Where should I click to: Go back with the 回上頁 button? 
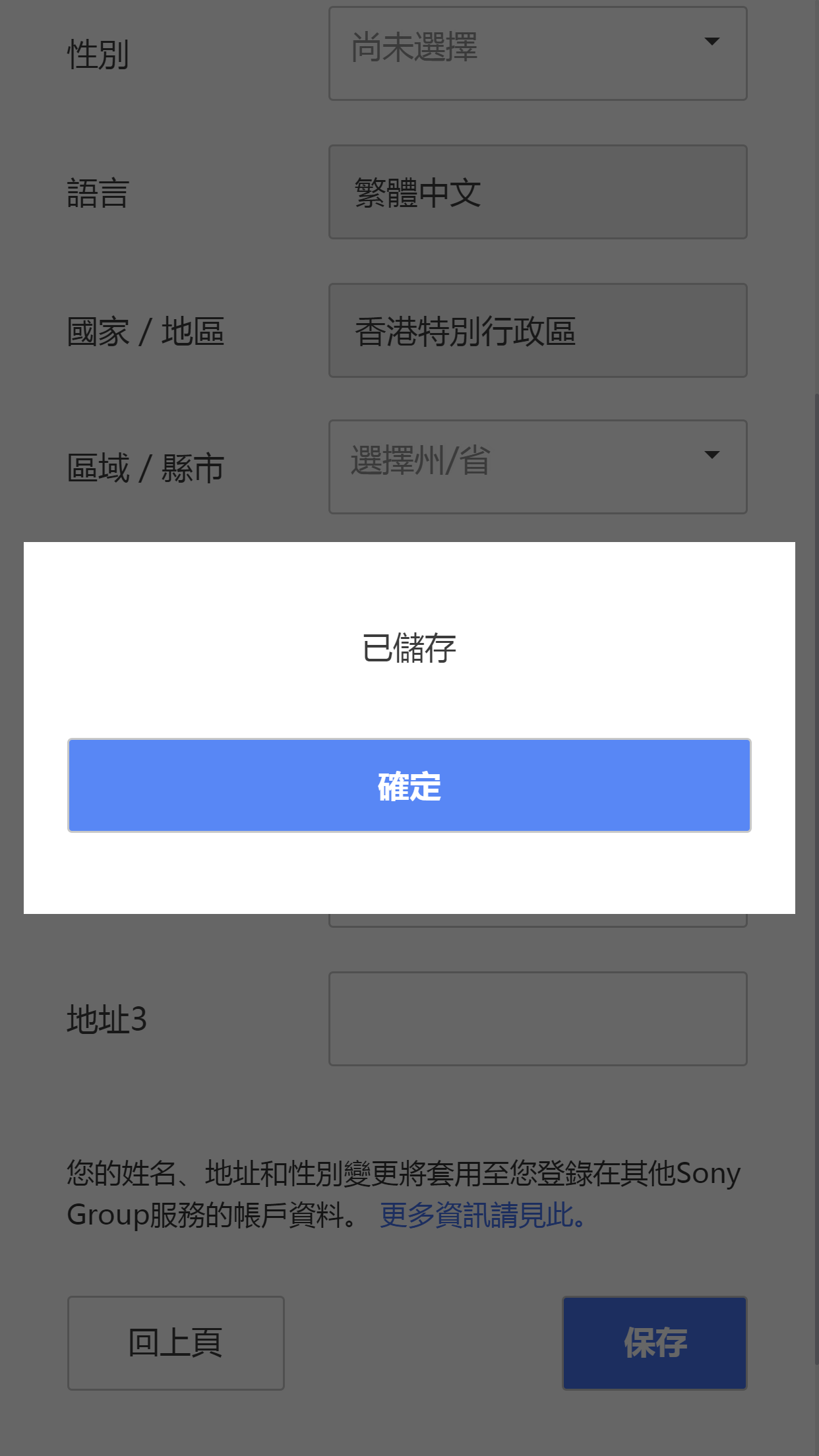pos(175,1343)
